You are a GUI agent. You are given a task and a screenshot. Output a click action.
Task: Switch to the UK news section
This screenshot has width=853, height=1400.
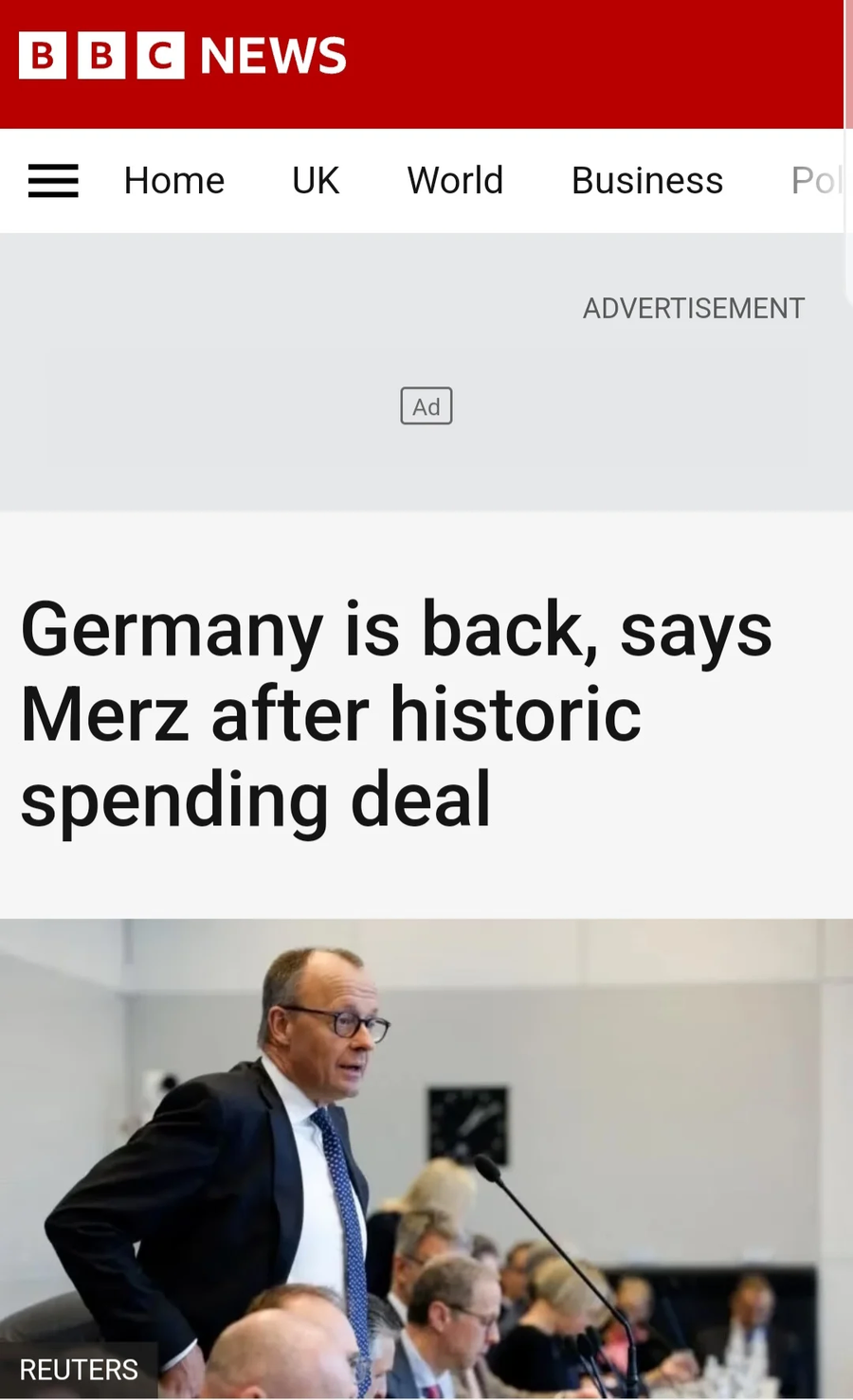(x=316, y=180)
